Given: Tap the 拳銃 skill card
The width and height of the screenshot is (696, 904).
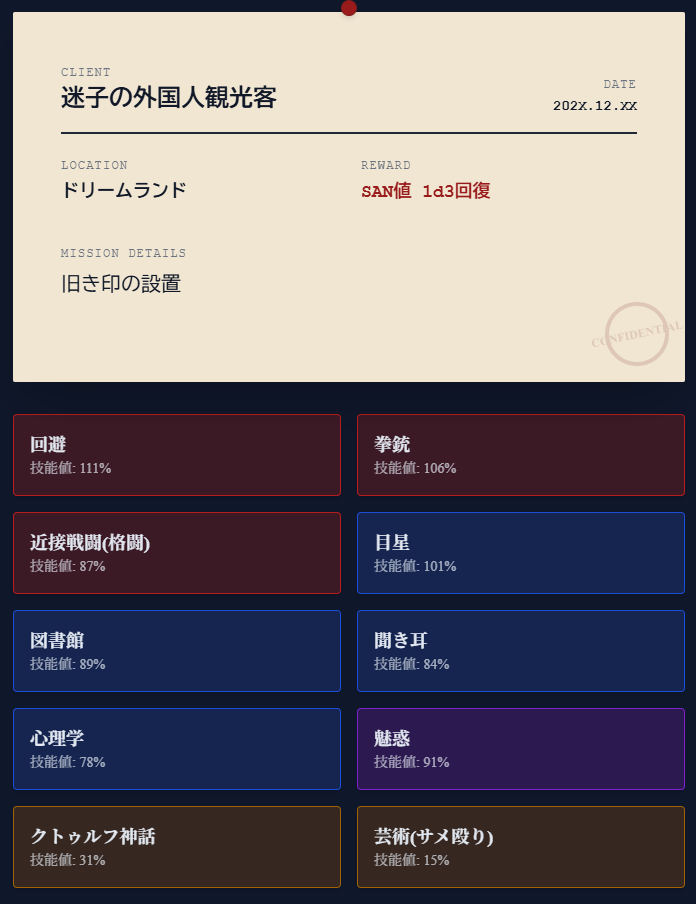Looking at the screenshot, I should (x=520, y=455).
